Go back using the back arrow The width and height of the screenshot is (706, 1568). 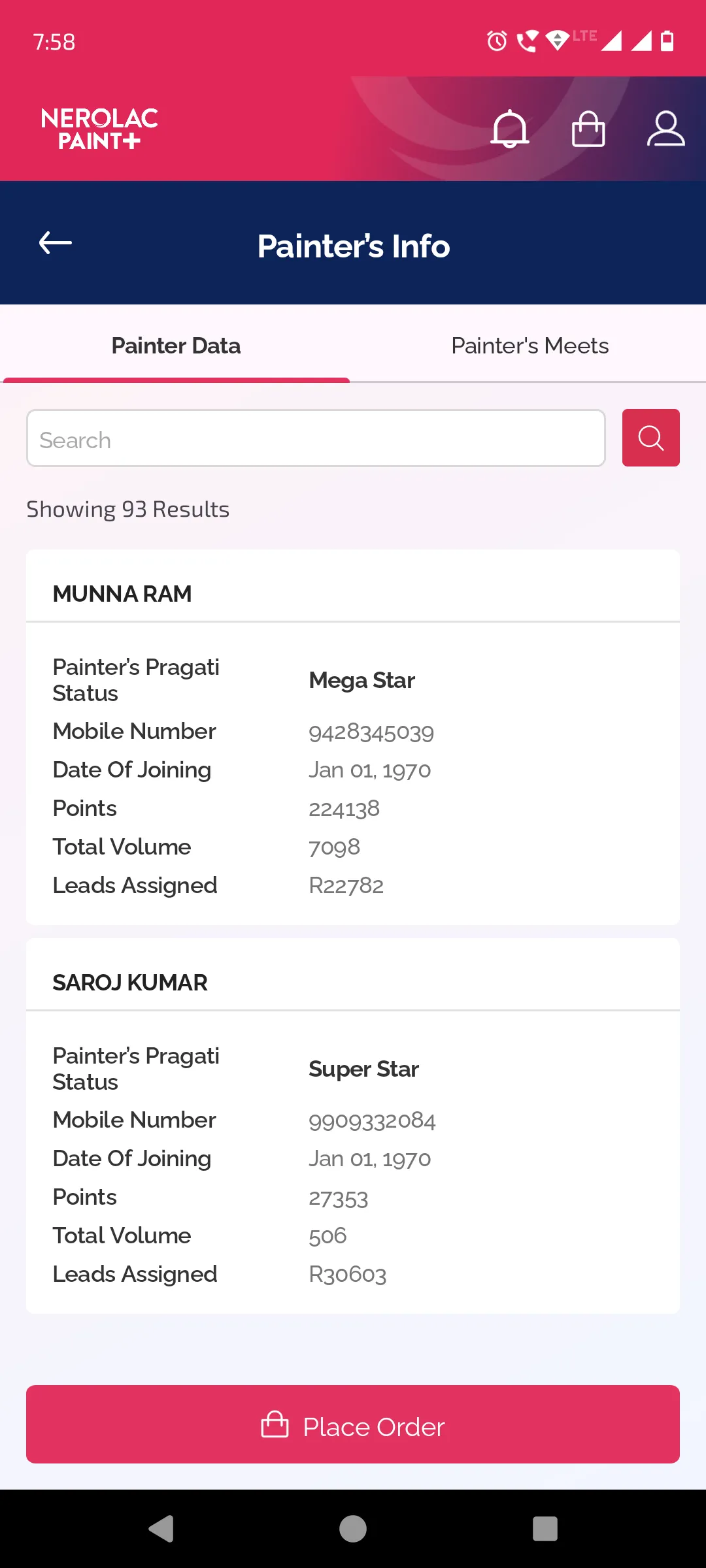(x=56, y=242)
